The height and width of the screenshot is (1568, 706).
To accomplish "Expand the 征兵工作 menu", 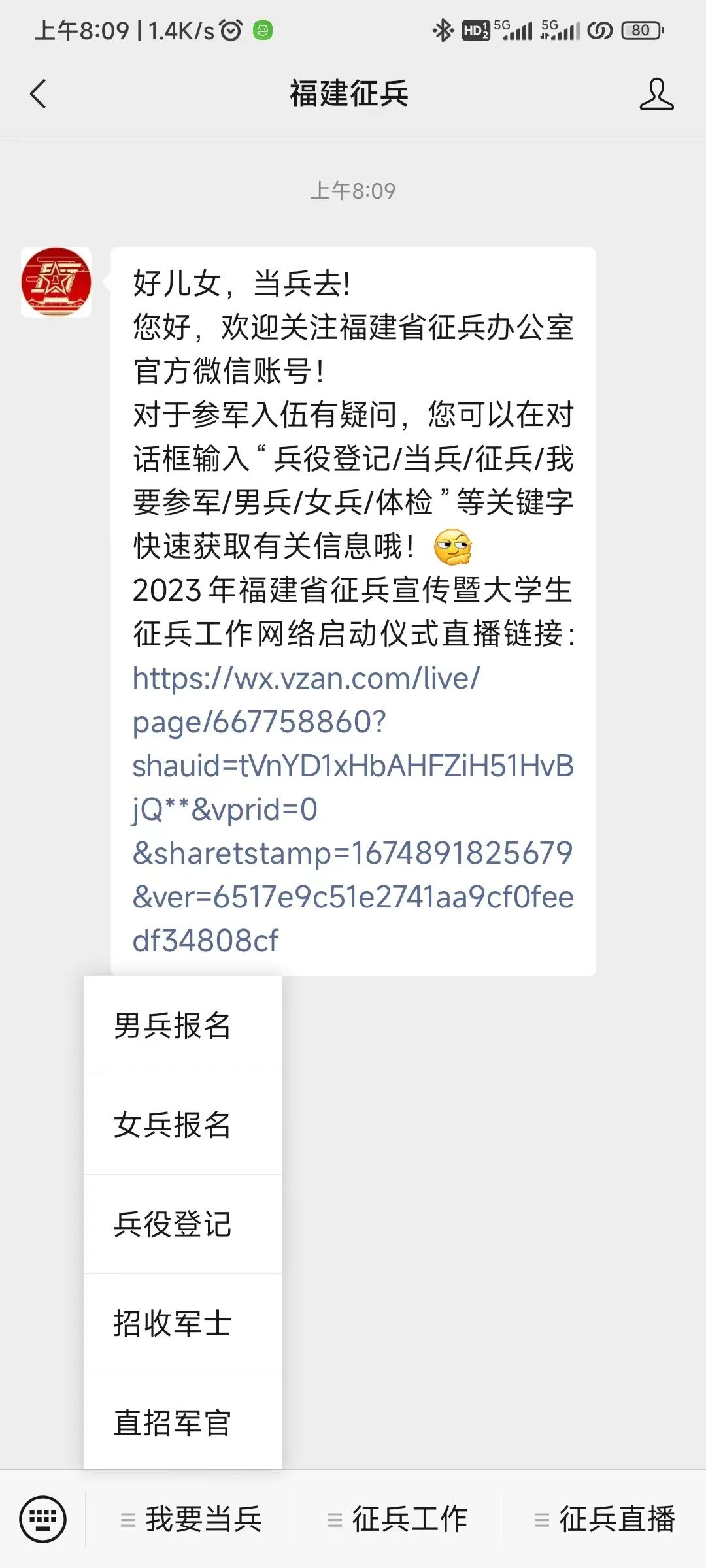I will 397,1519.
